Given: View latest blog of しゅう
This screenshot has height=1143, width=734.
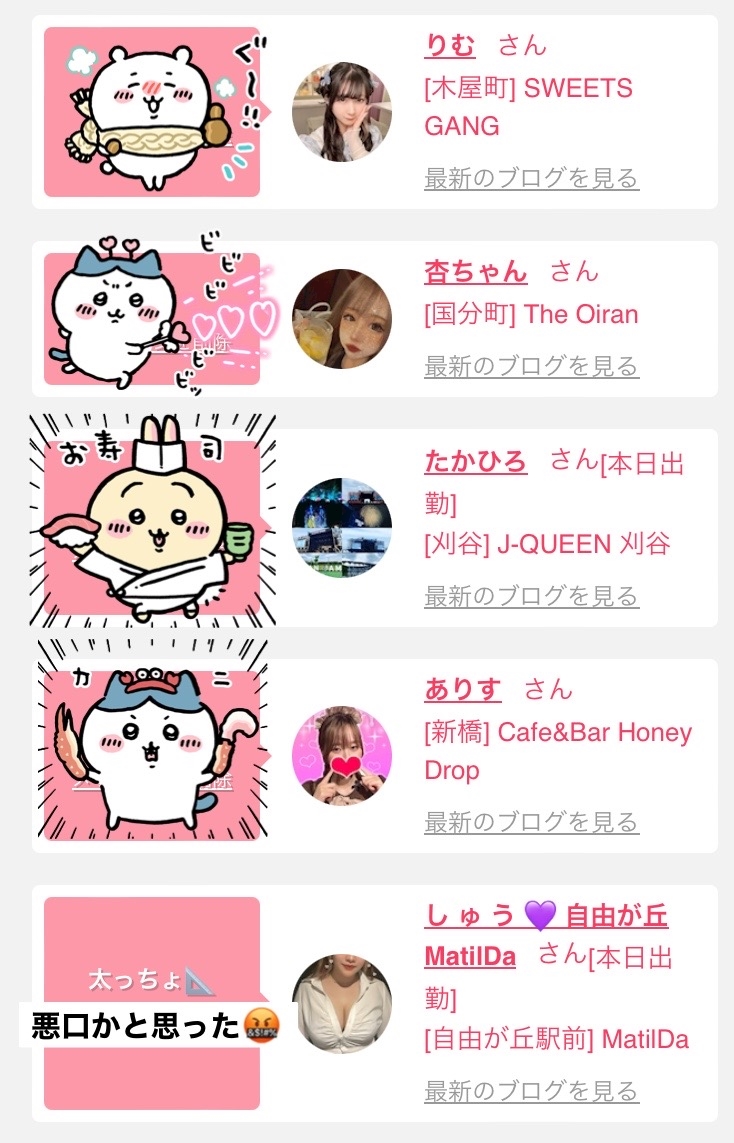Looking at the screenshot, I should tap(531, 1090).
